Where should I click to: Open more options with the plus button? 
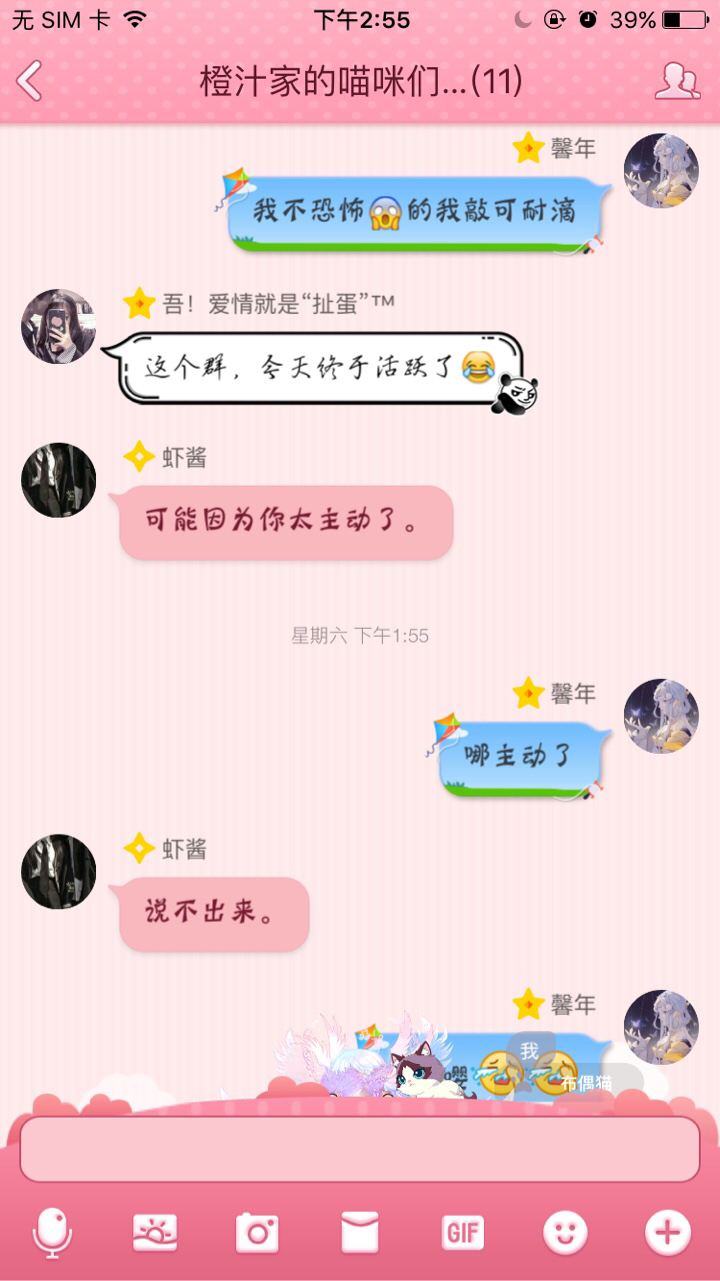coord(668,1232)
